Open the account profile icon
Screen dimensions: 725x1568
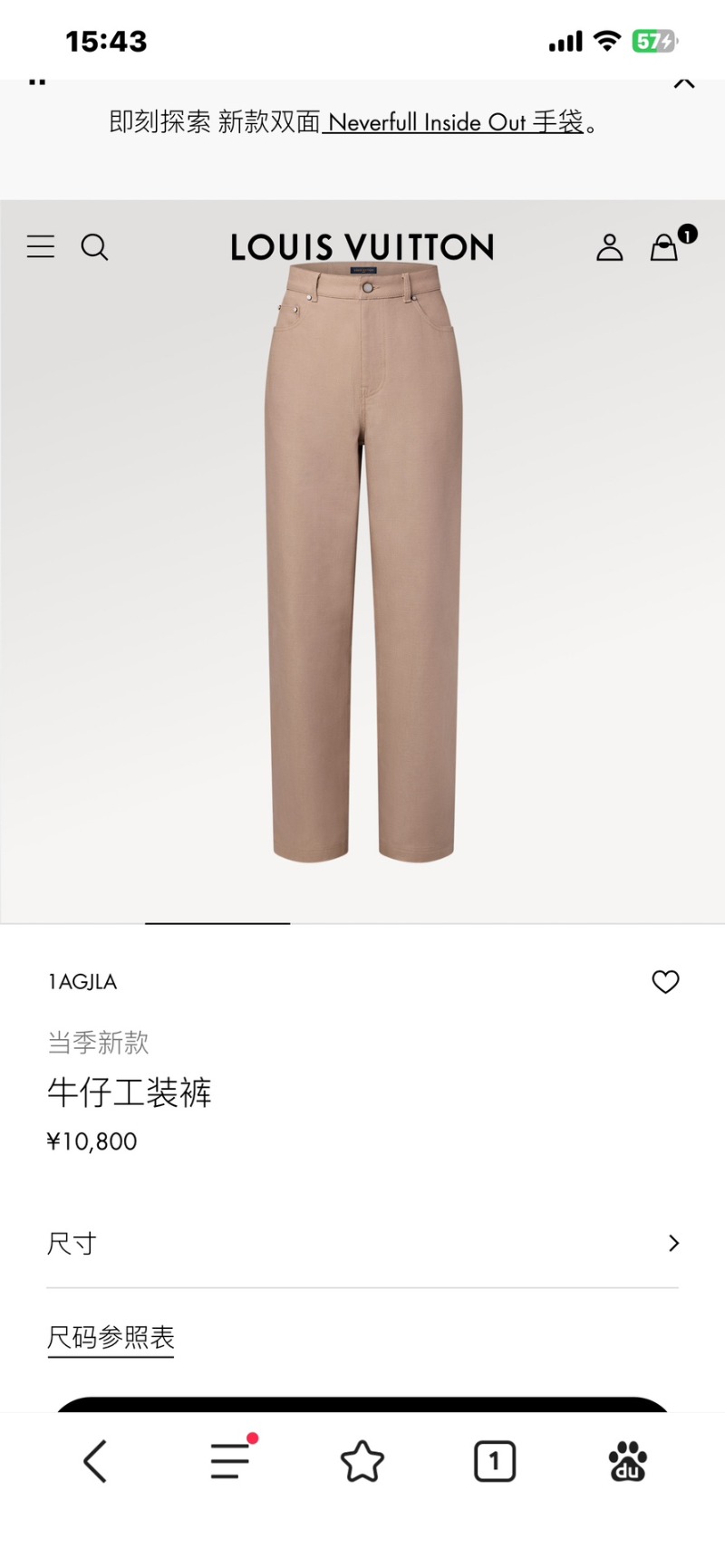click(609, 246)
